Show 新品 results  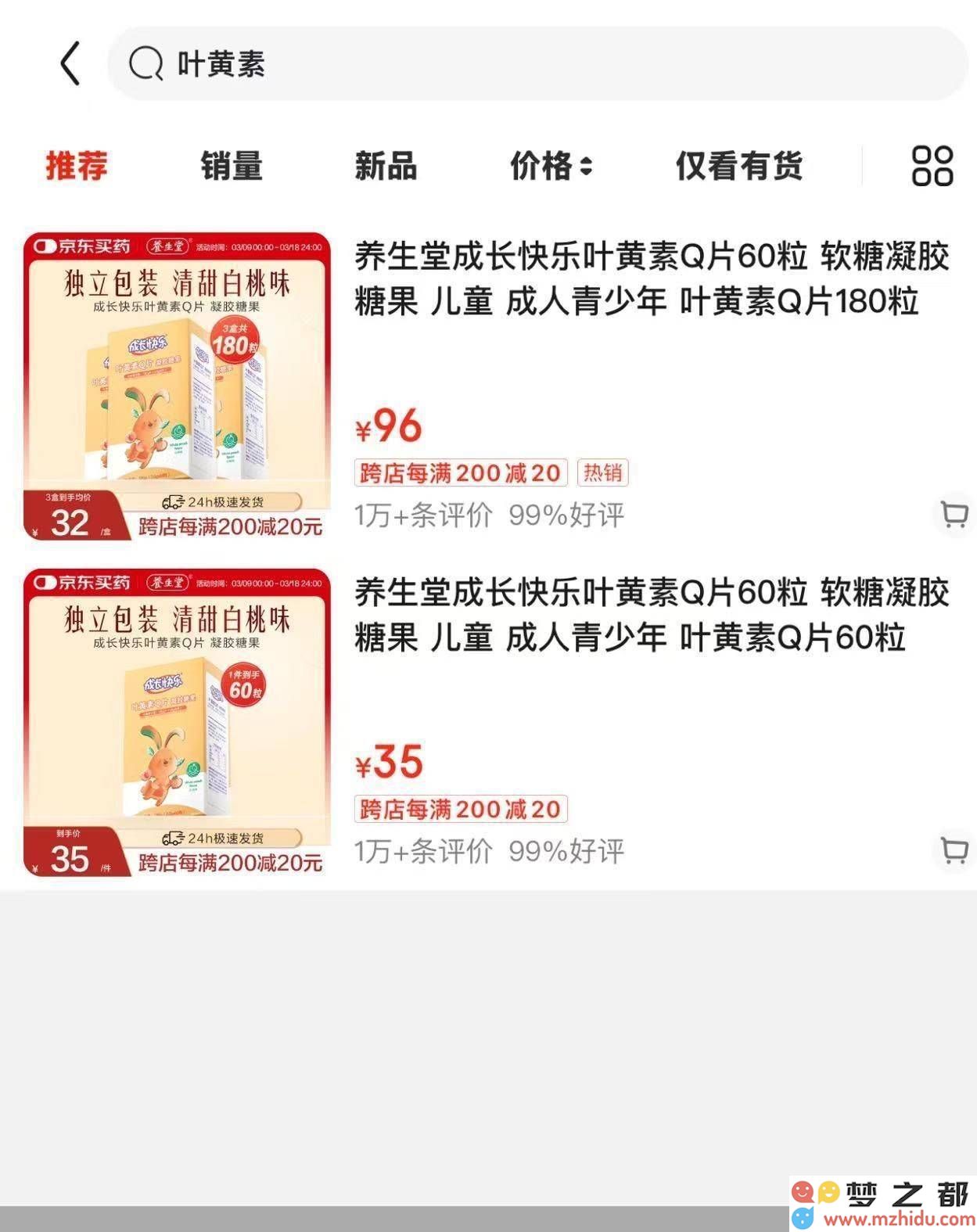pos(386,166)
